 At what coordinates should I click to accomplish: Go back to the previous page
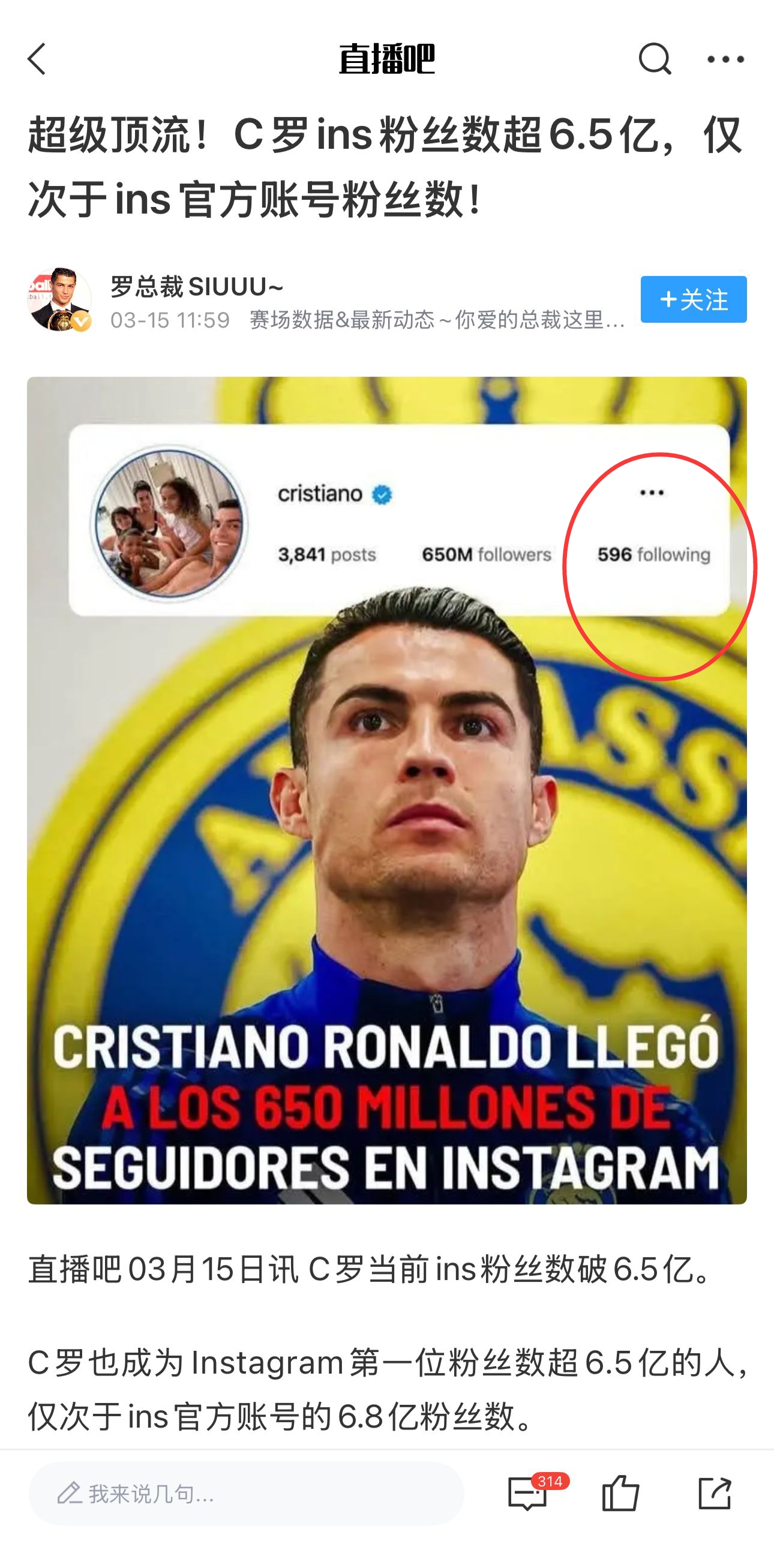tap(37, 59)
